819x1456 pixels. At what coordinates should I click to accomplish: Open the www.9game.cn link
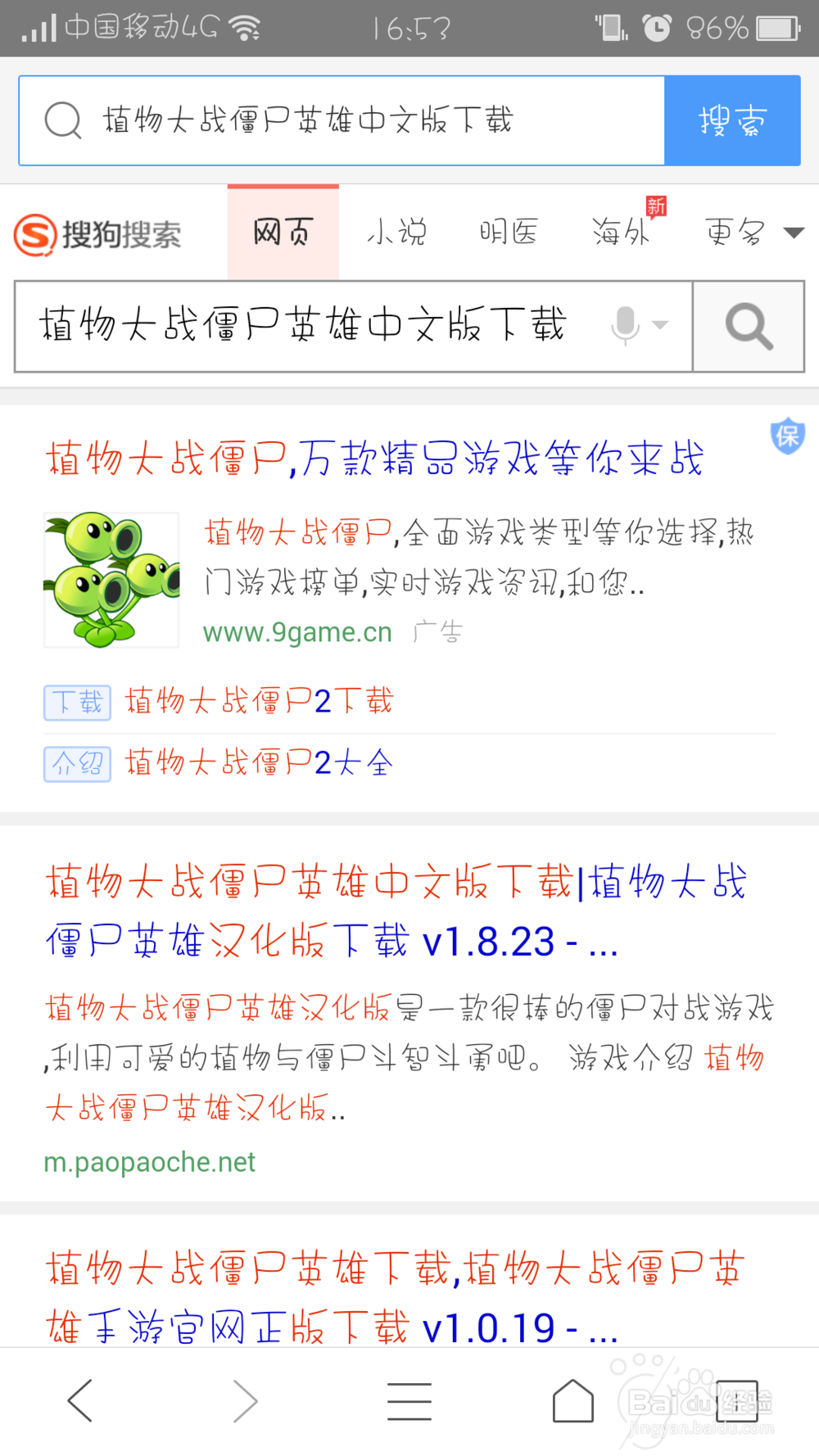296,631
